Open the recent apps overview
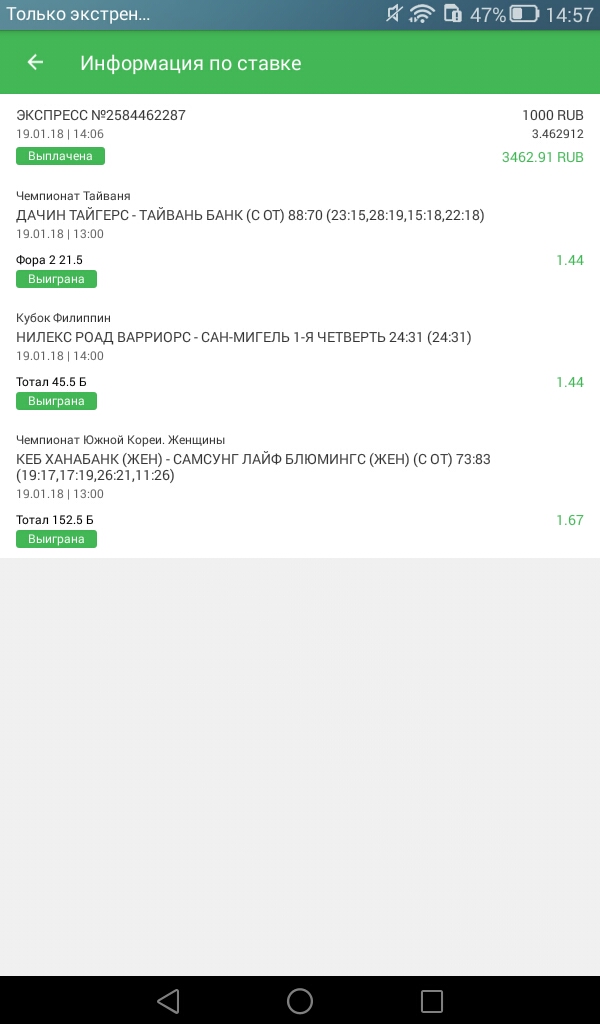The image size is (600, 1024). coord(431,1000)
